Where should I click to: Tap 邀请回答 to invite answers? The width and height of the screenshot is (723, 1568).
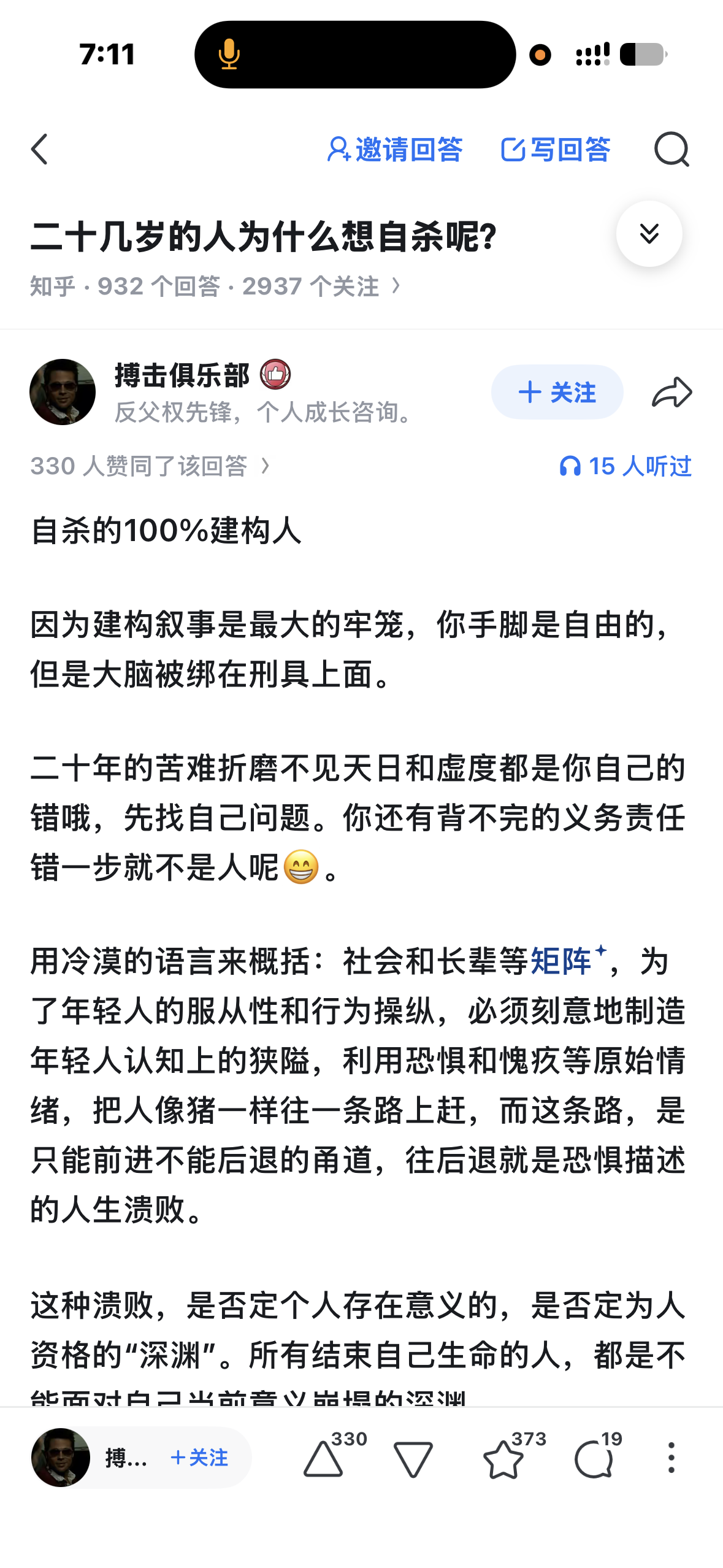point(396,150)
